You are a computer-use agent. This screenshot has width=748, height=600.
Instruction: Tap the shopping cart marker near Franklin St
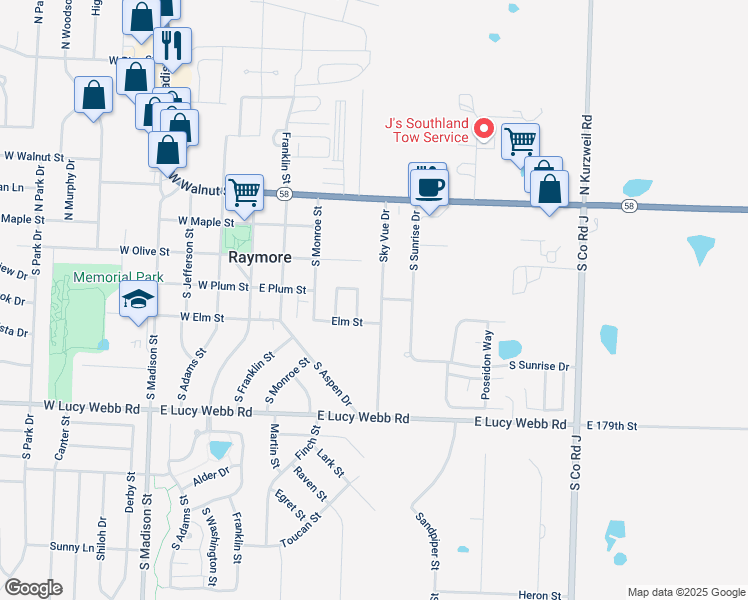click(244, 196)
